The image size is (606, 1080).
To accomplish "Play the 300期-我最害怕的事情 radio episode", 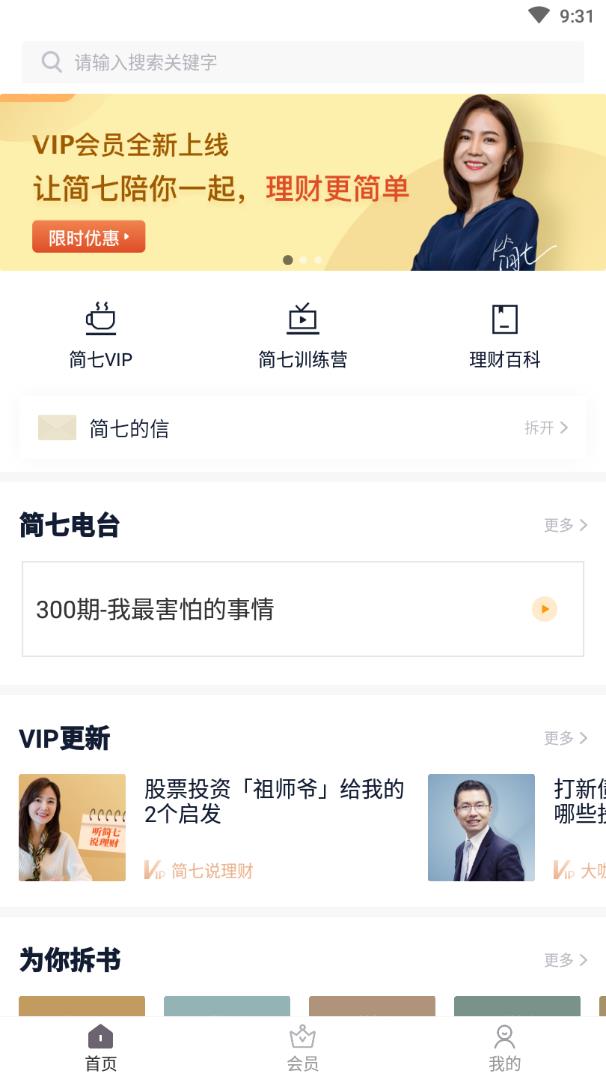I will [543, 609].
